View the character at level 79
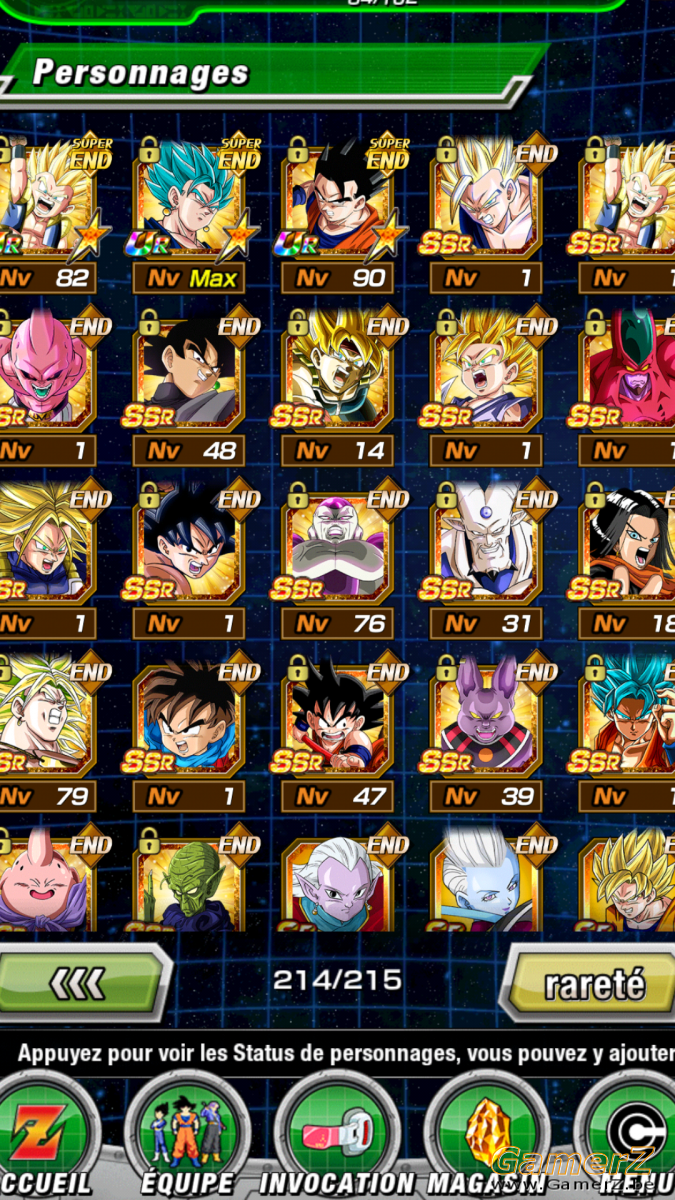Image resolution: width=675 pixels, height=1200 pixels. coord(48,733)
